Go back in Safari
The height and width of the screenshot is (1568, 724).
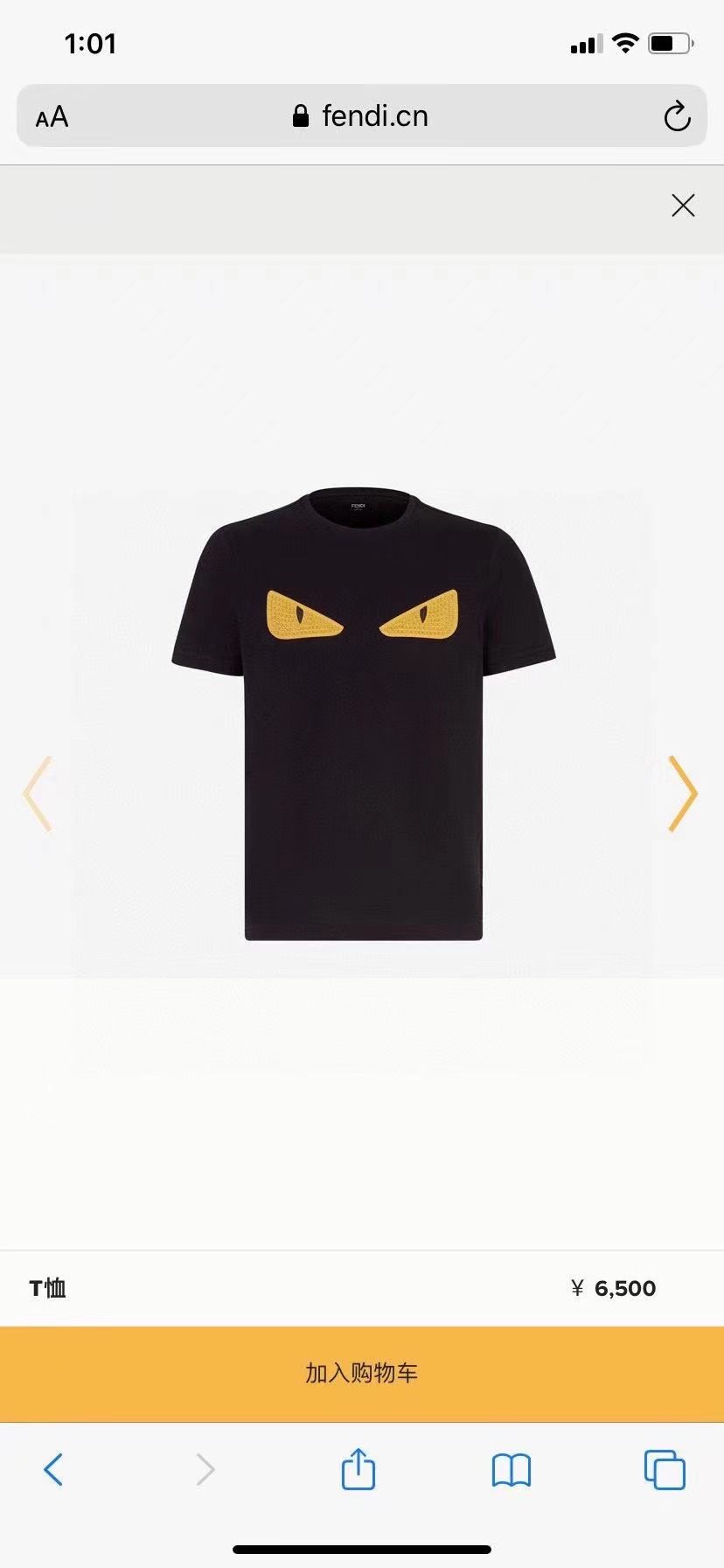(x=53, y=1470)
